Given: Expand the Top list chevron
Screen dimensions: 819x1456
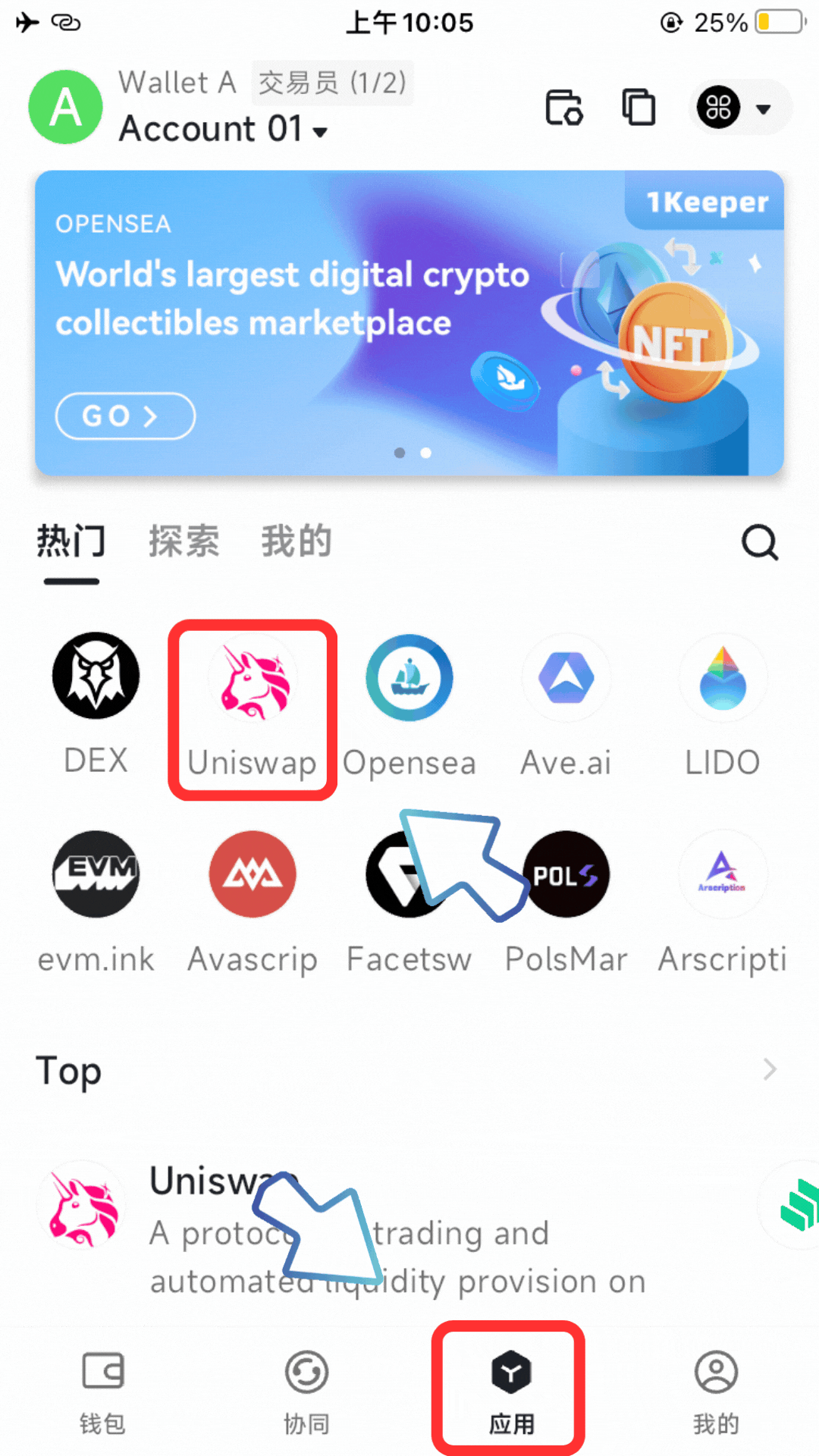Looking at the screenshot, I should click(x=770, y=1069).
